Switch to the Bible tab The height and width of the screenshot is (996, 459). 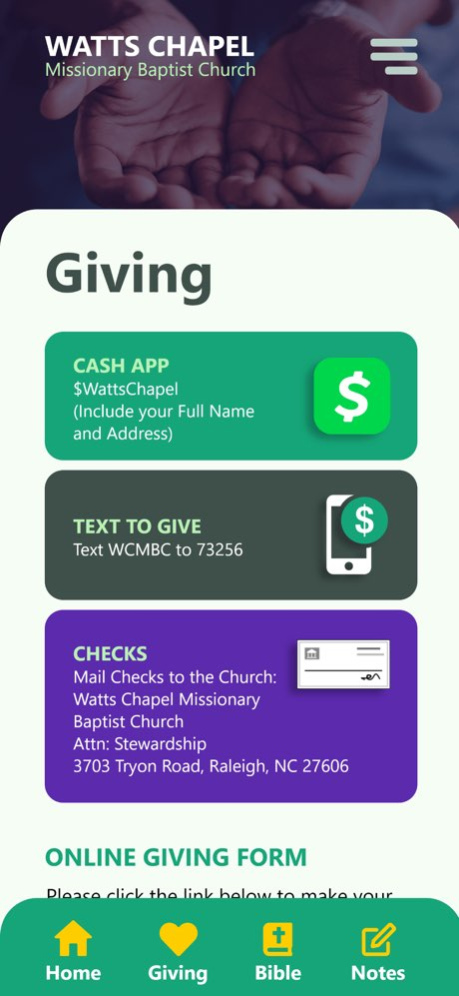pos(278,951)
